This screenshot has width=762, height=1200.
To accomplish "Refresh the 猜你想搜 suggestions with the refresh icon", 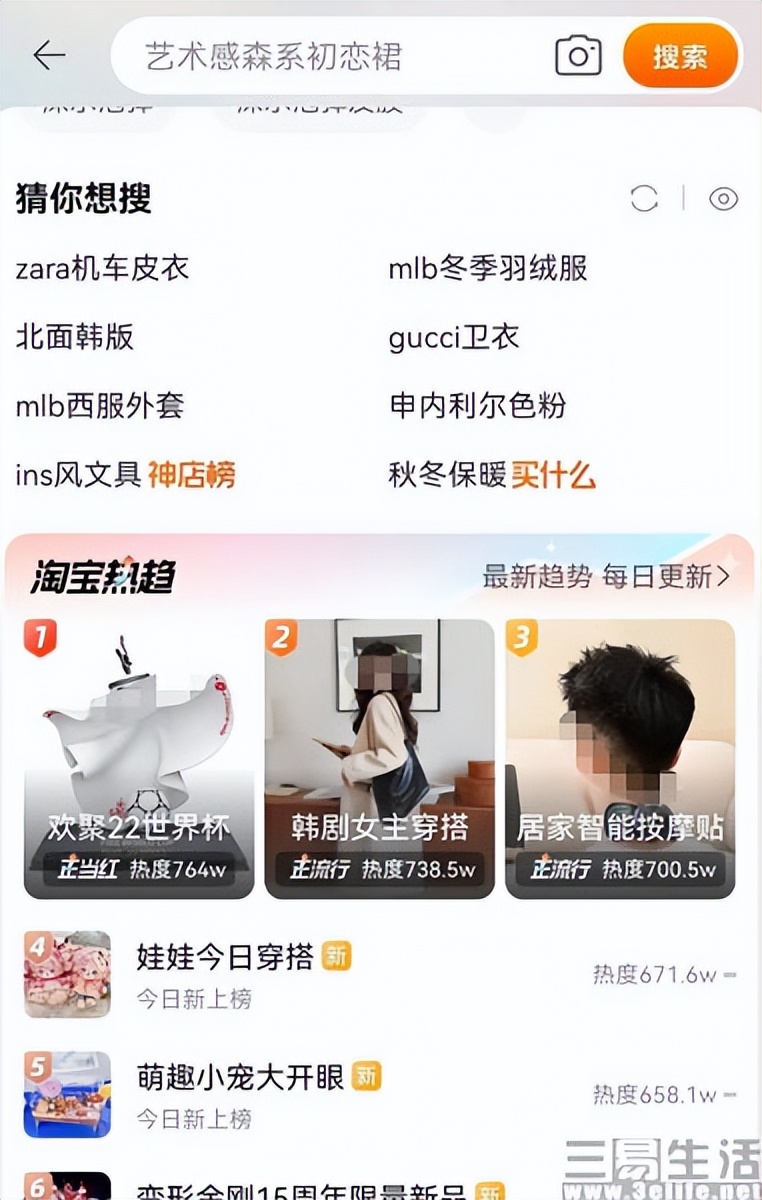I will click(645, 199).
